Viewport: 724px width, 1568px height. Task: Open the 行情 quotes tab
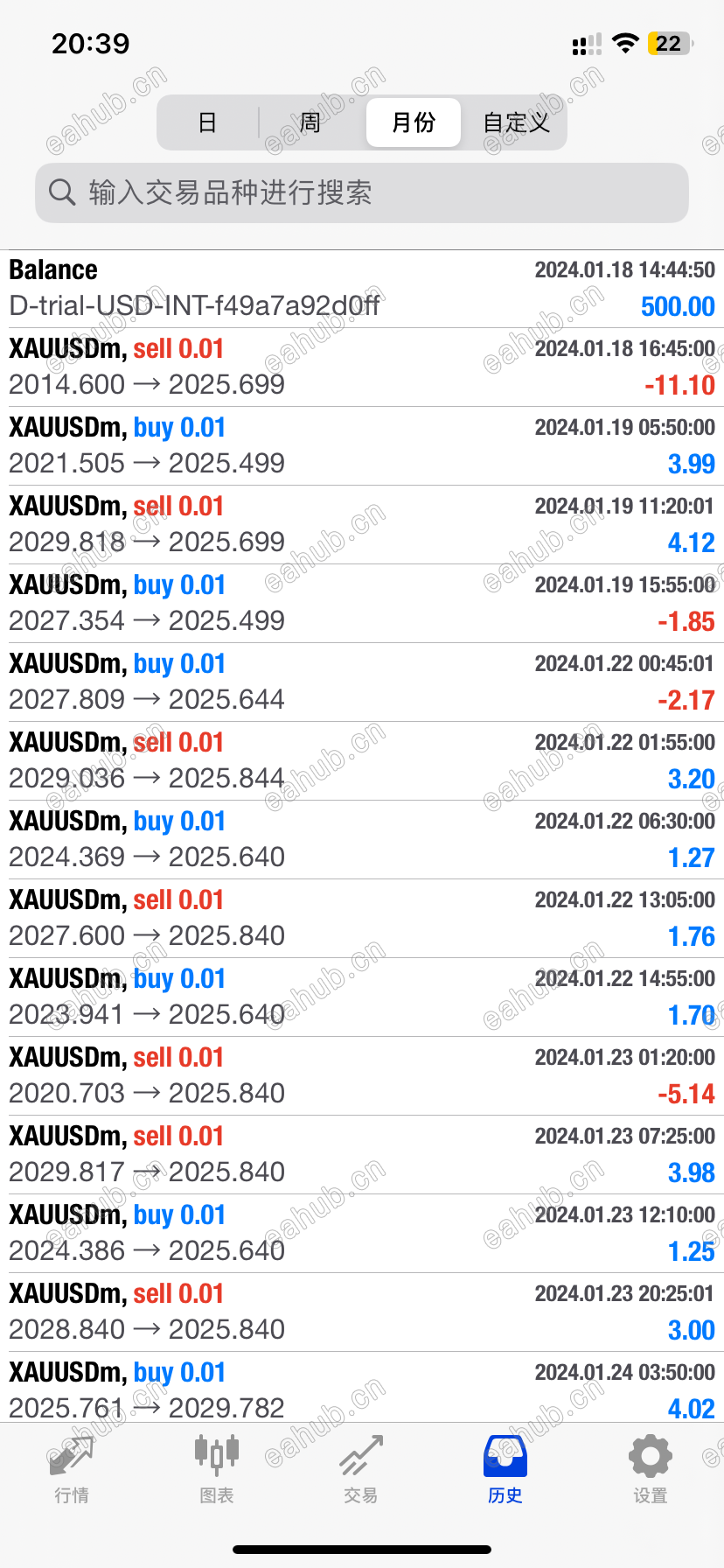point(72,1470)
